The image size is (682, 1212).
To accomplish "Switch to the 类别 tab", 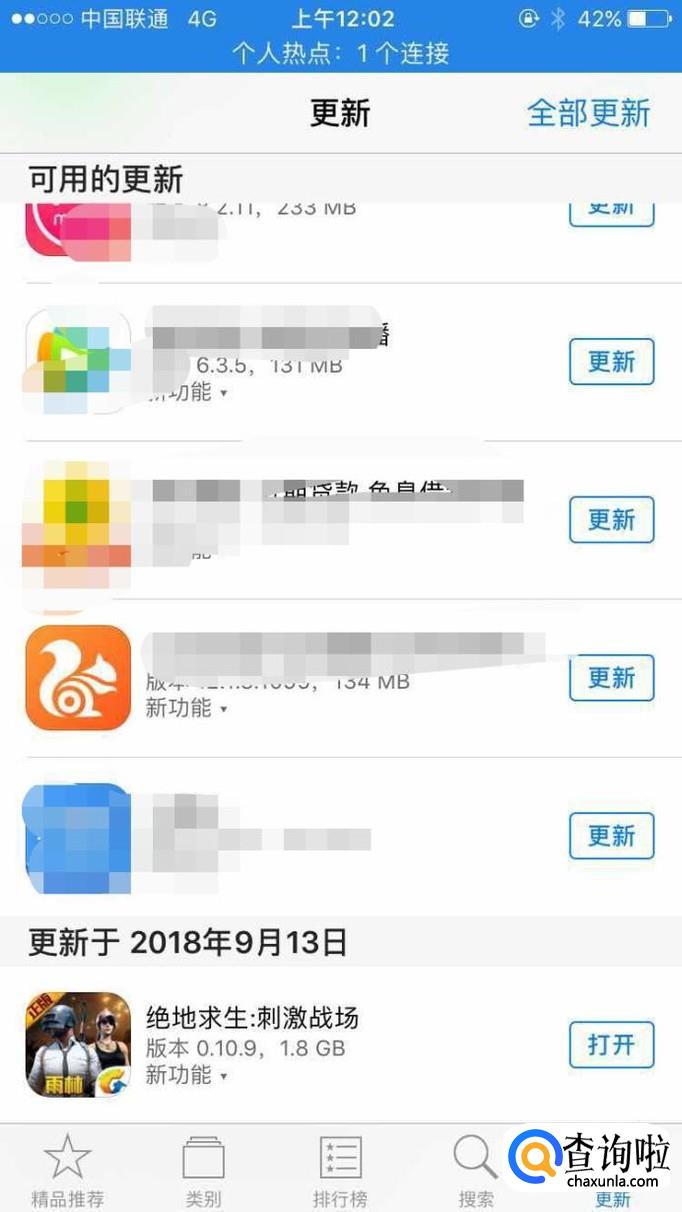I will pyautogui.click(x=203, y=1170).
